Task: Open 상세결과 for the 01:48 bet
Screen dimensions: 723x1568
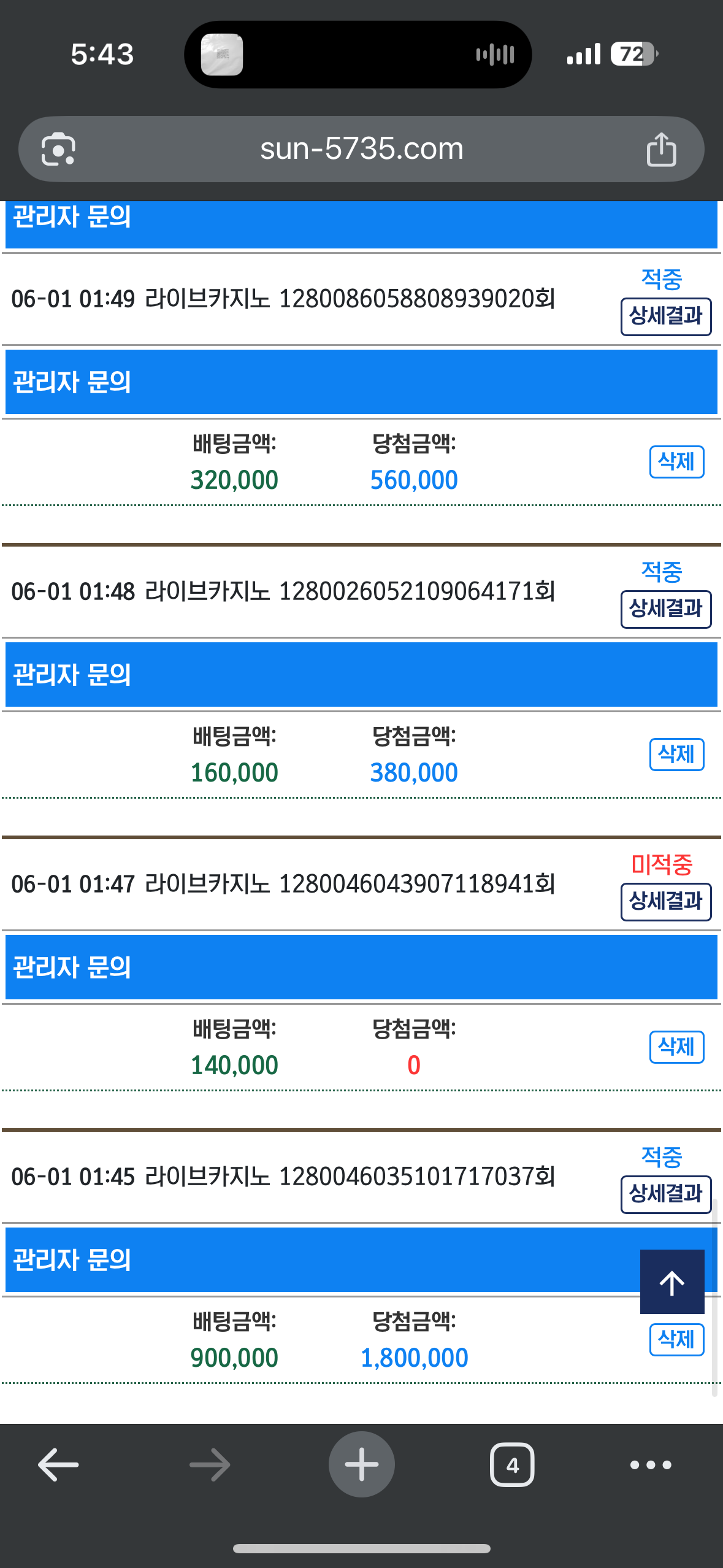Action: pyautogui.click(x=666, y=609)
